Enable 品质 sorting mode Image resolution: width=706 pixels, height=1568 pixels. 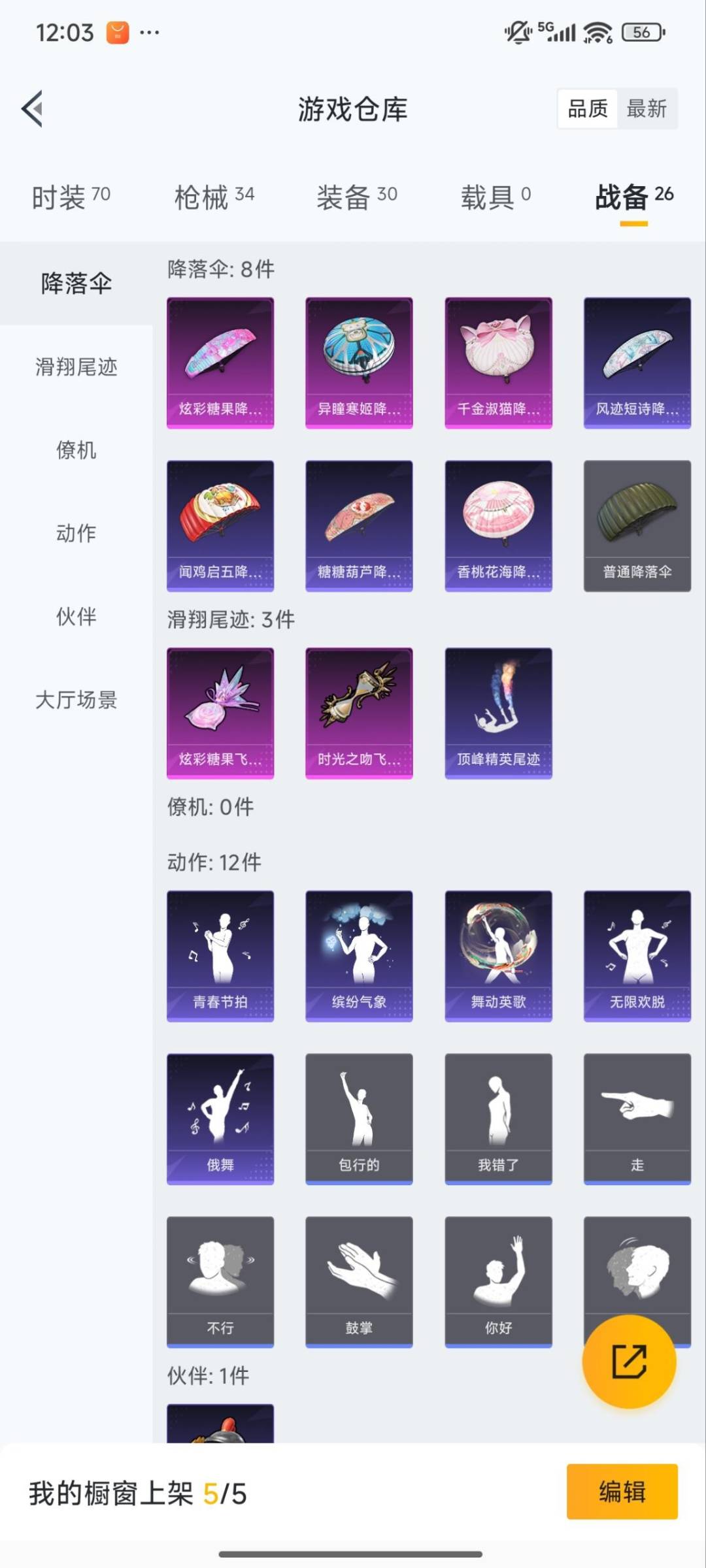[587, 109]
